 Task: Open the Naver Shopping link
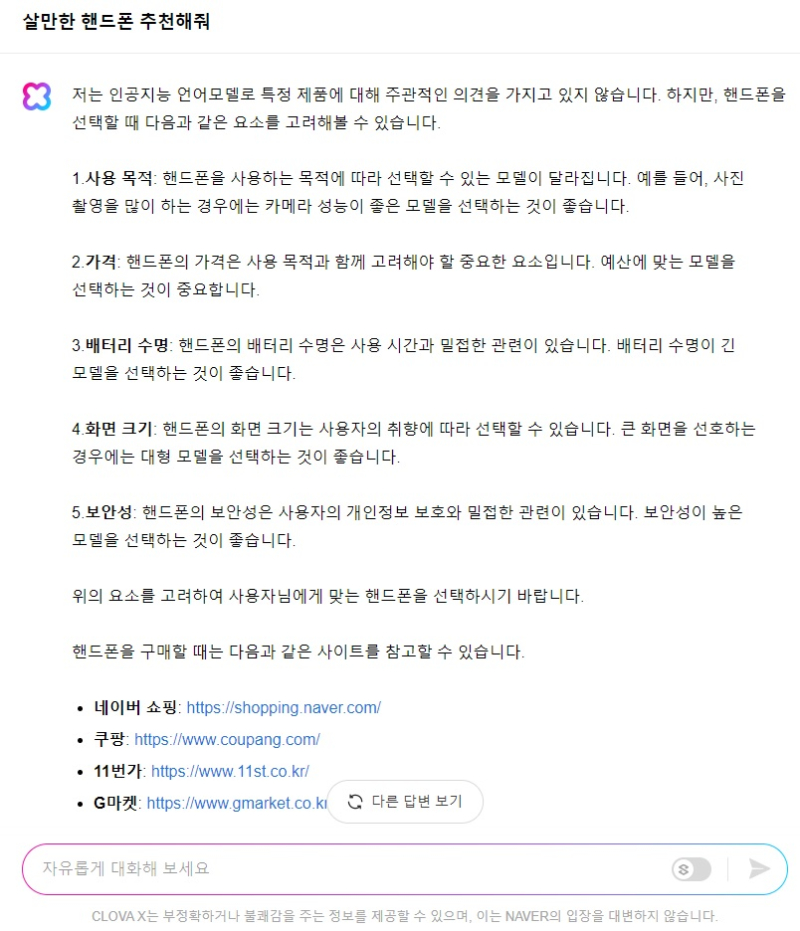tap(283, 707)
